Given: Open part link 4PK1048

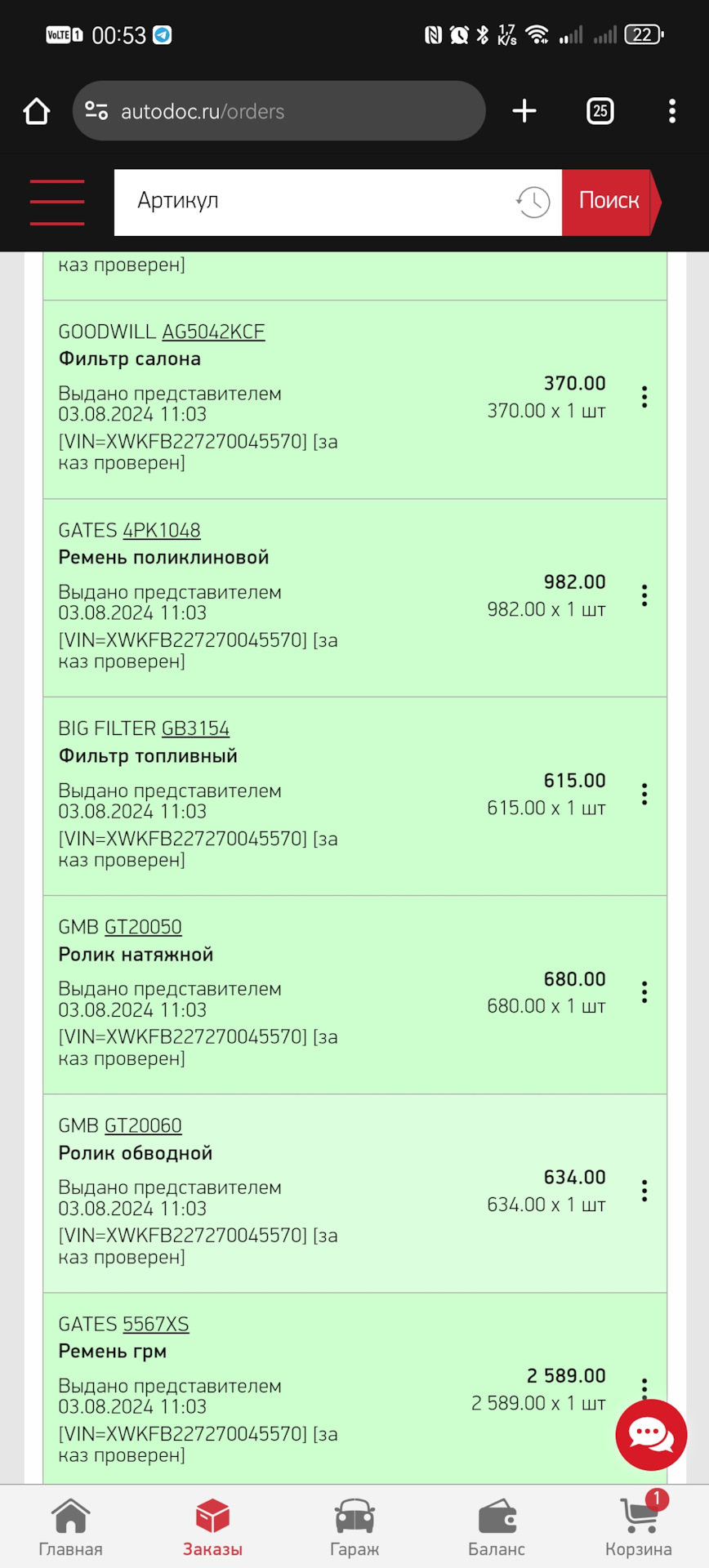Looking at the screenshot, I should (162, 530).
